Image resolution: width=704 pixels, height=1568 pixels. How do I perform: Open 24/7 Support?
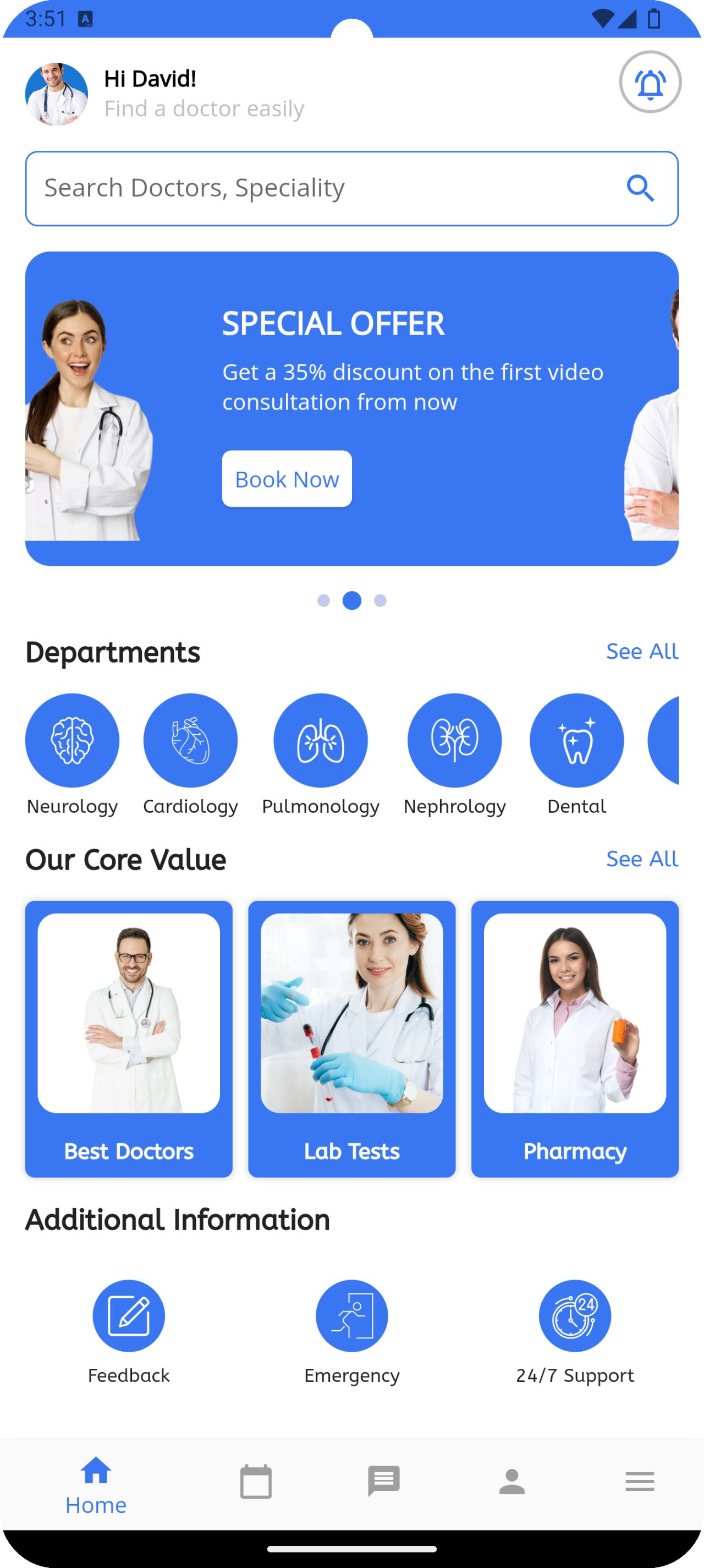coord(574,1315)
